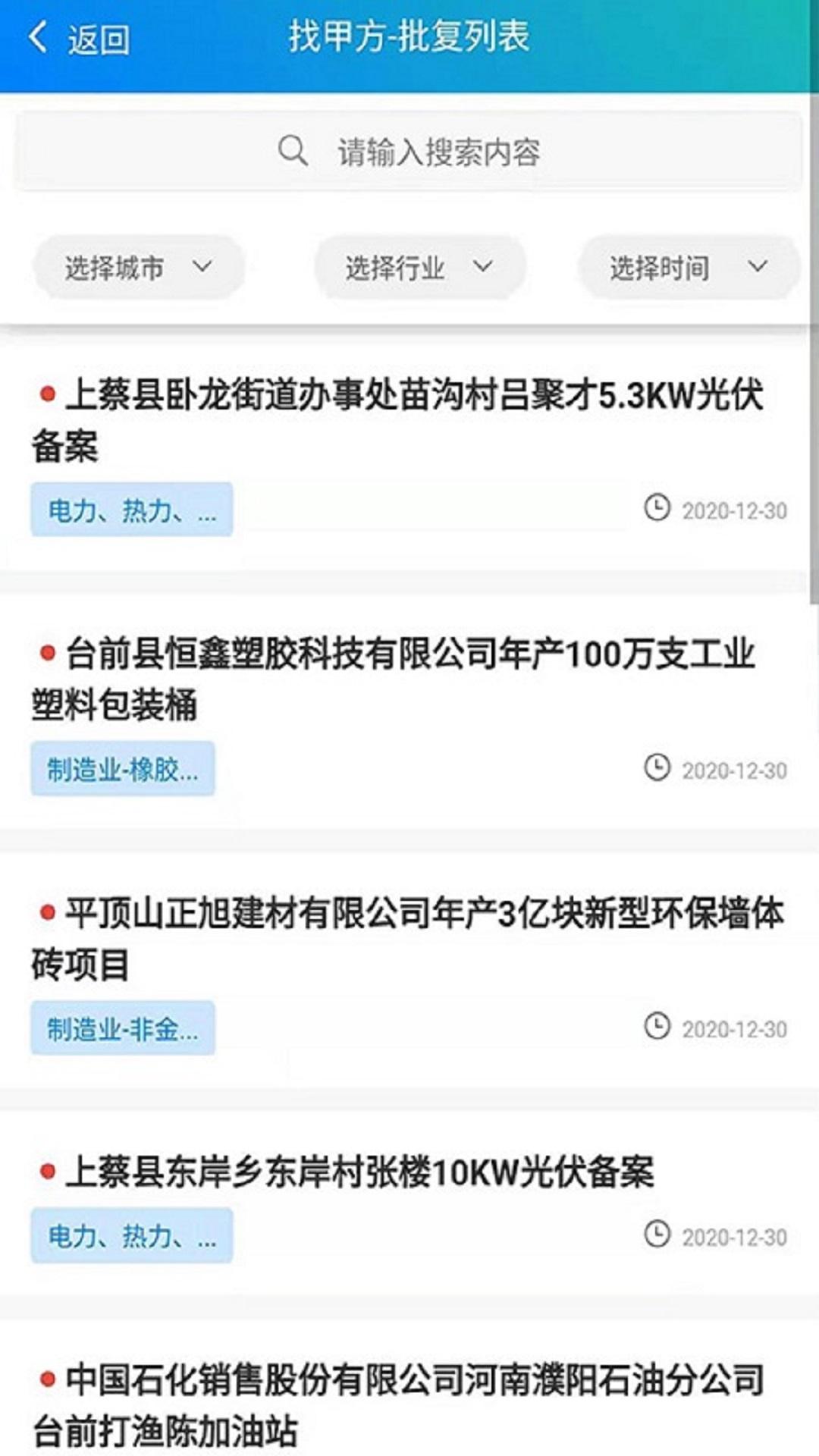Tap the 制造业-橡胶 category tag

pyautogui.click(x=123, y=767)
